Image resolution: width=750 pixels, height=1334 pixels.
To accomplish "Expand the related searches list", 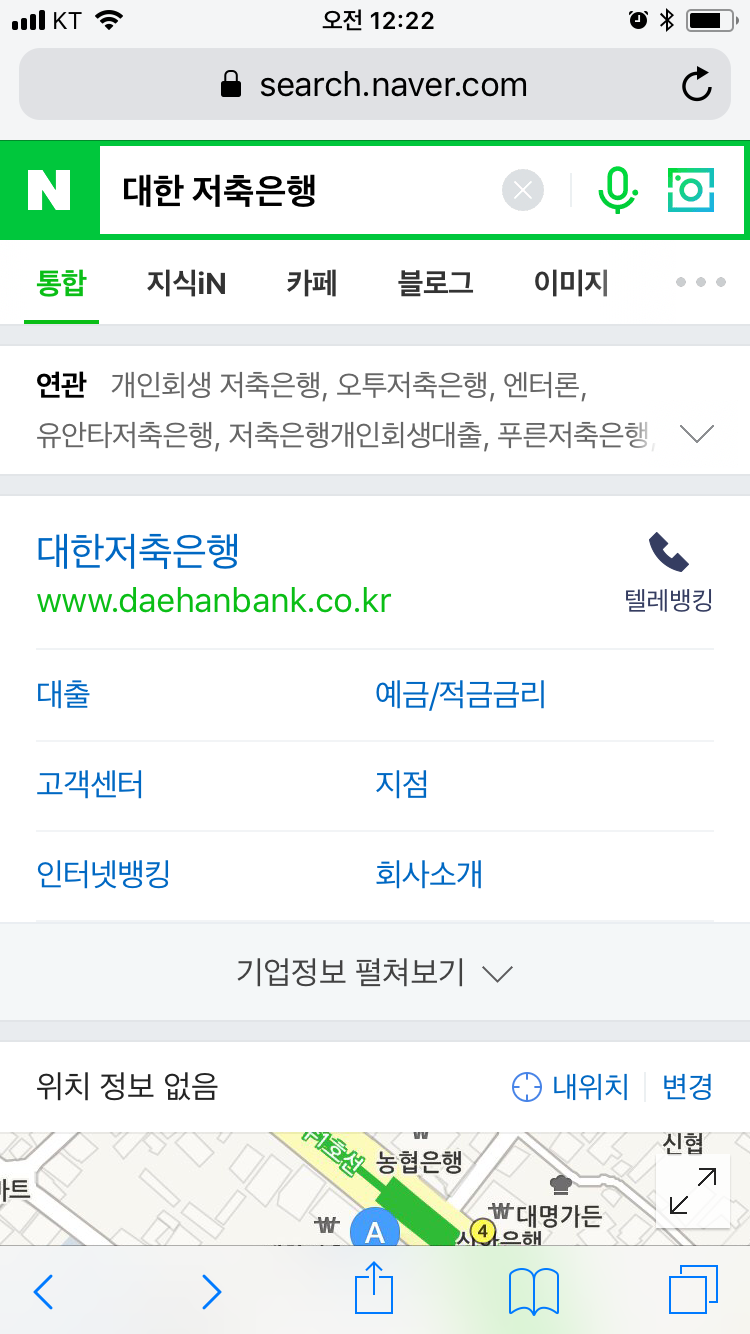I will click(x=696, y=434).
